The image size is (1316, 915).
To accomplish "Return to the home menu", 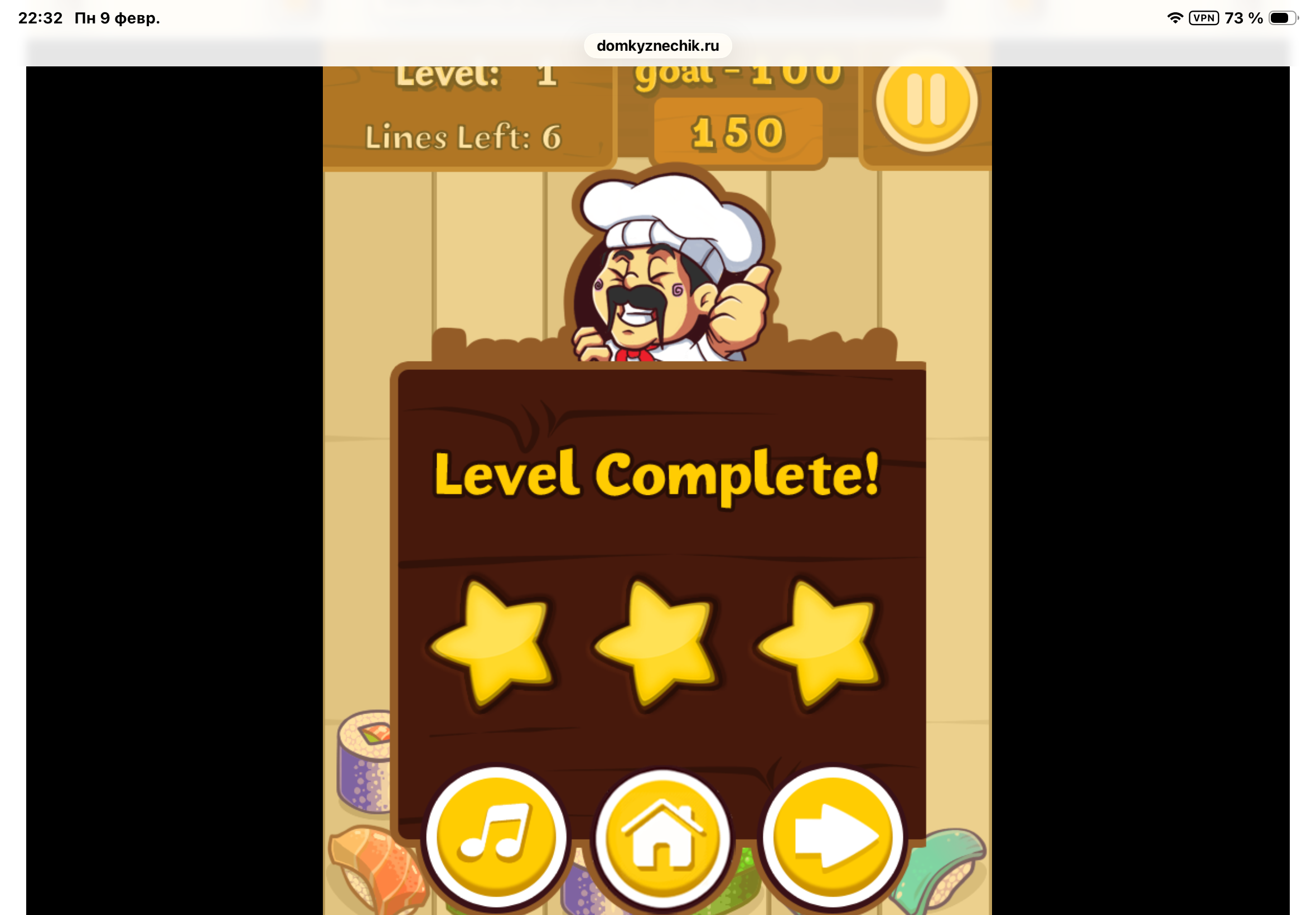I will click(x=662, y=836).
